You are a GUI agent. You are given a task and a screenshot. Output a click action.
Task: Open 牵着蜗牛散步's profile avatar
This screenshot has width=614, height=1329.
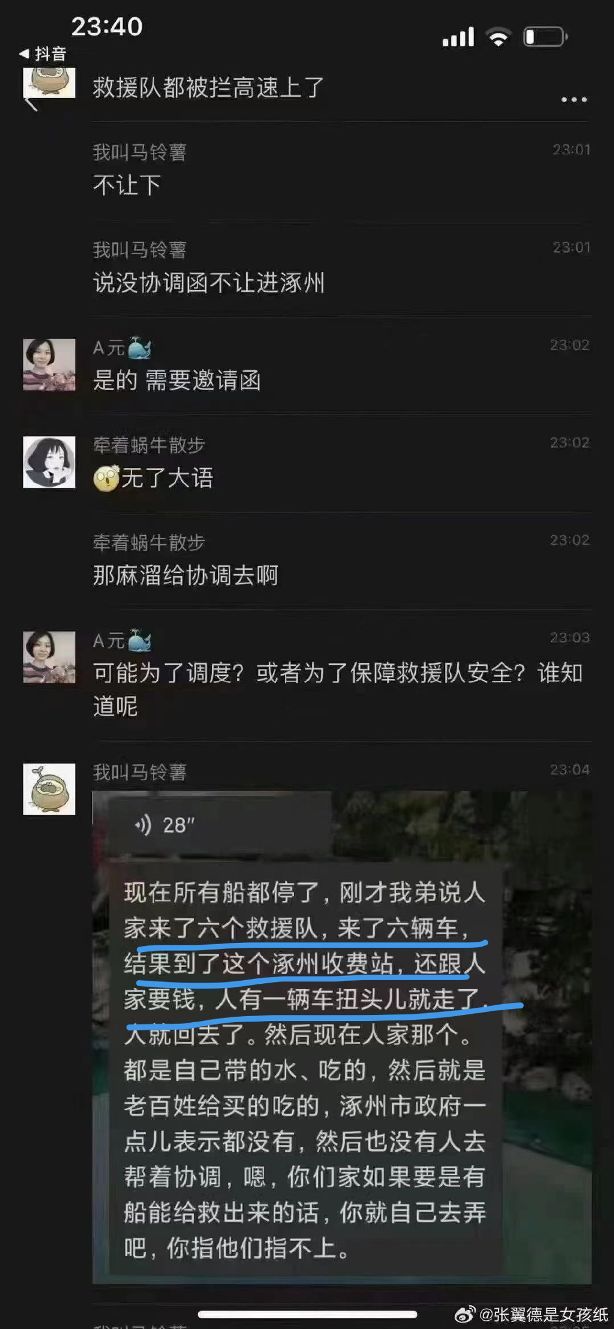pyautogui.click(x=49, y=462)
